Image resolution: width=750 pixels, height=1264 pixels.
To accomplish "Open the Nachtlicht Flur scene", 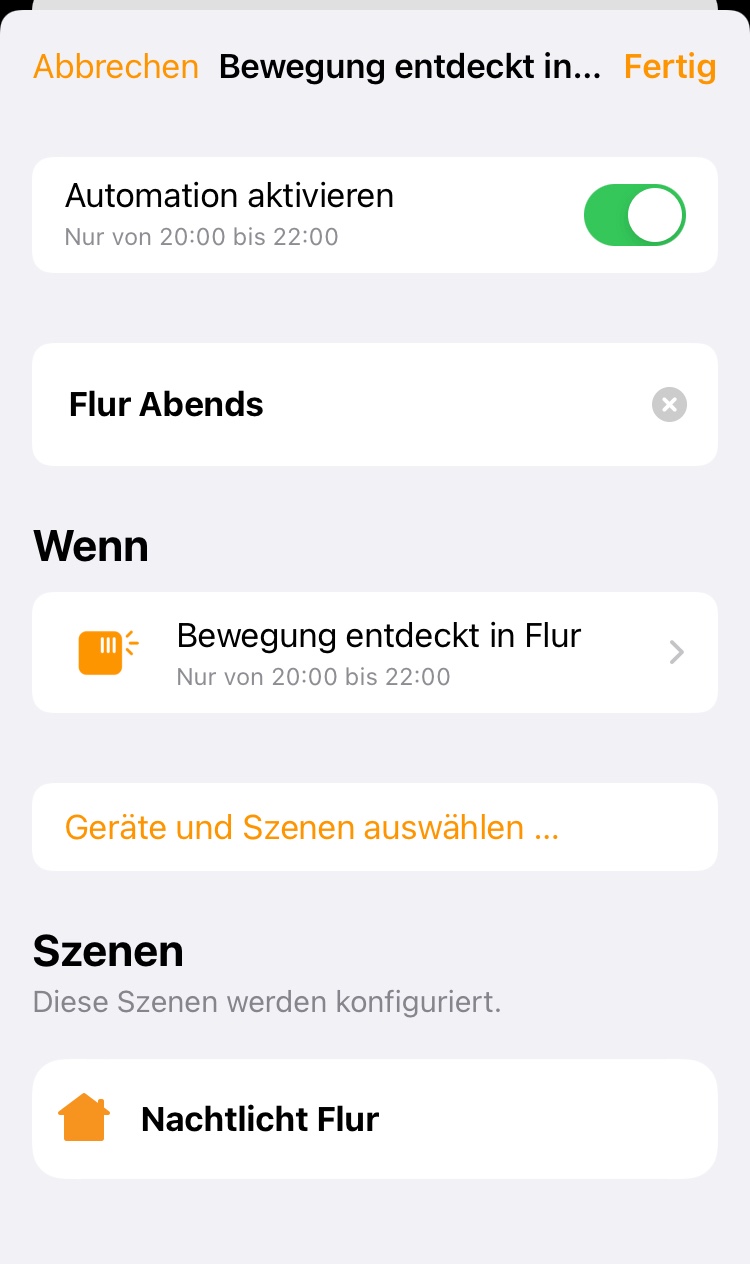I will coord(375,1119).
